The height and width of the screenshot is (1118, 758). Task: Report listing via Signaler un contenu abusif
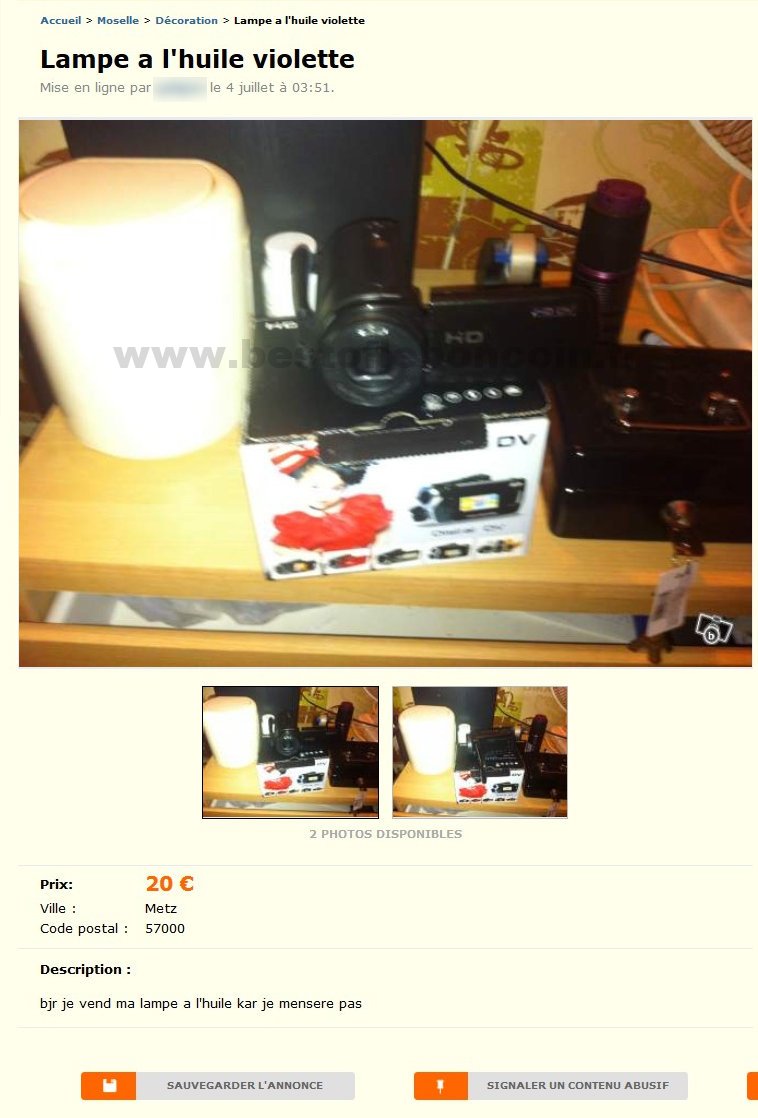[551, 1086]
